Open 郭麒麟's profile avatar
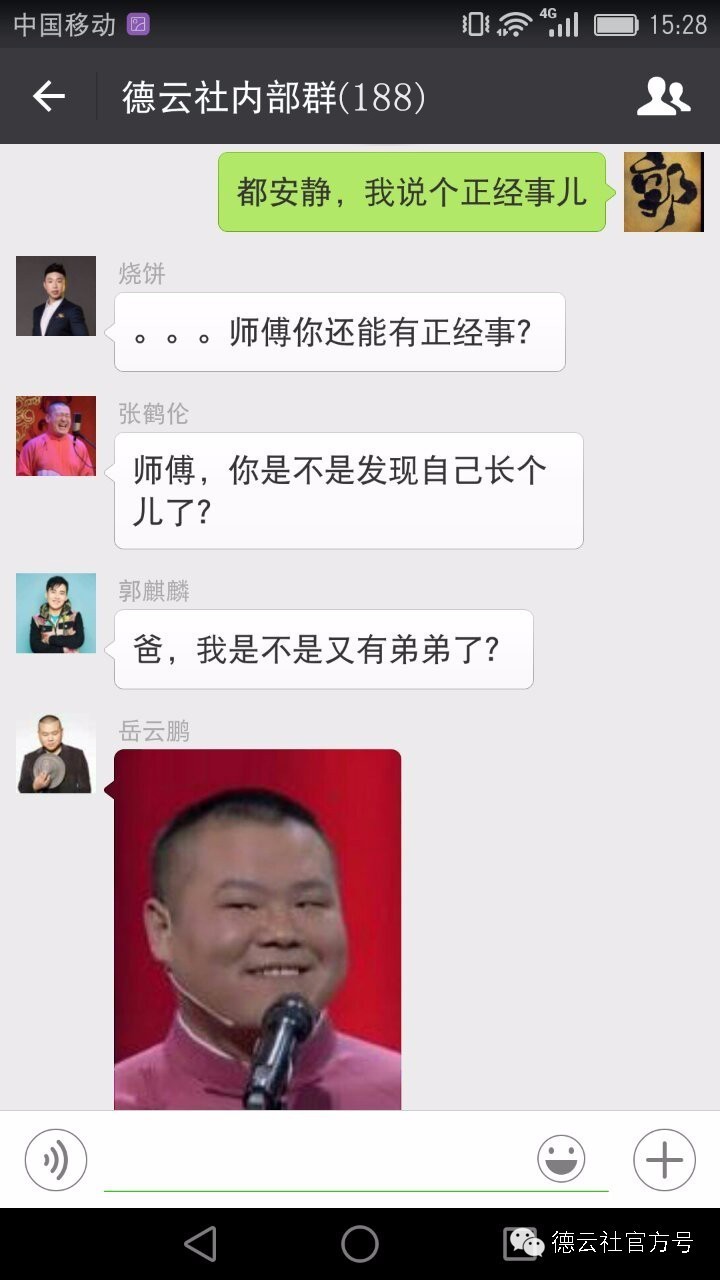The width and height of the screenshot is (720, 1280). click(56, 613)
